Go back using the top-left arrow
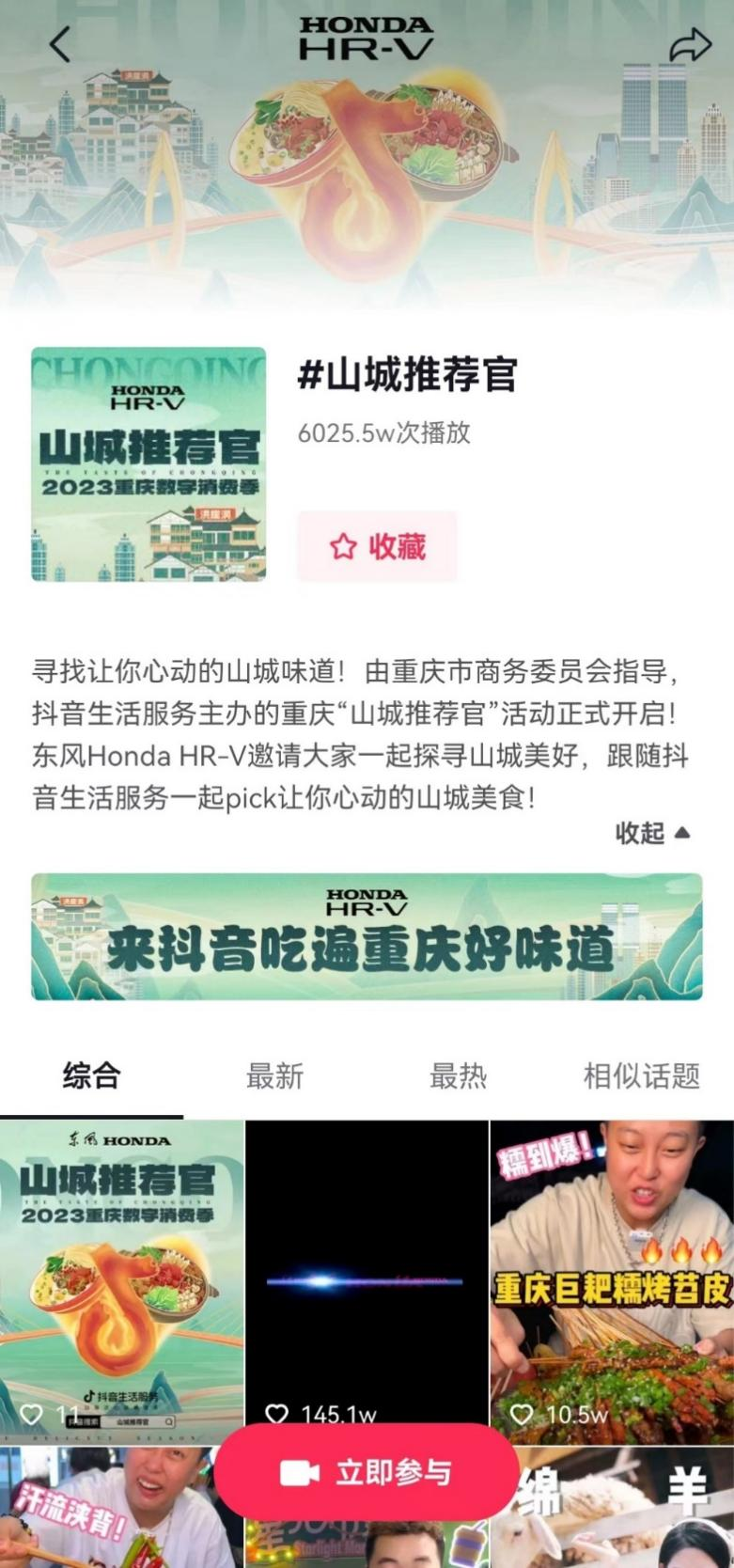Image resolution: width=734 pixels, height=1568 pixels. 60,44
